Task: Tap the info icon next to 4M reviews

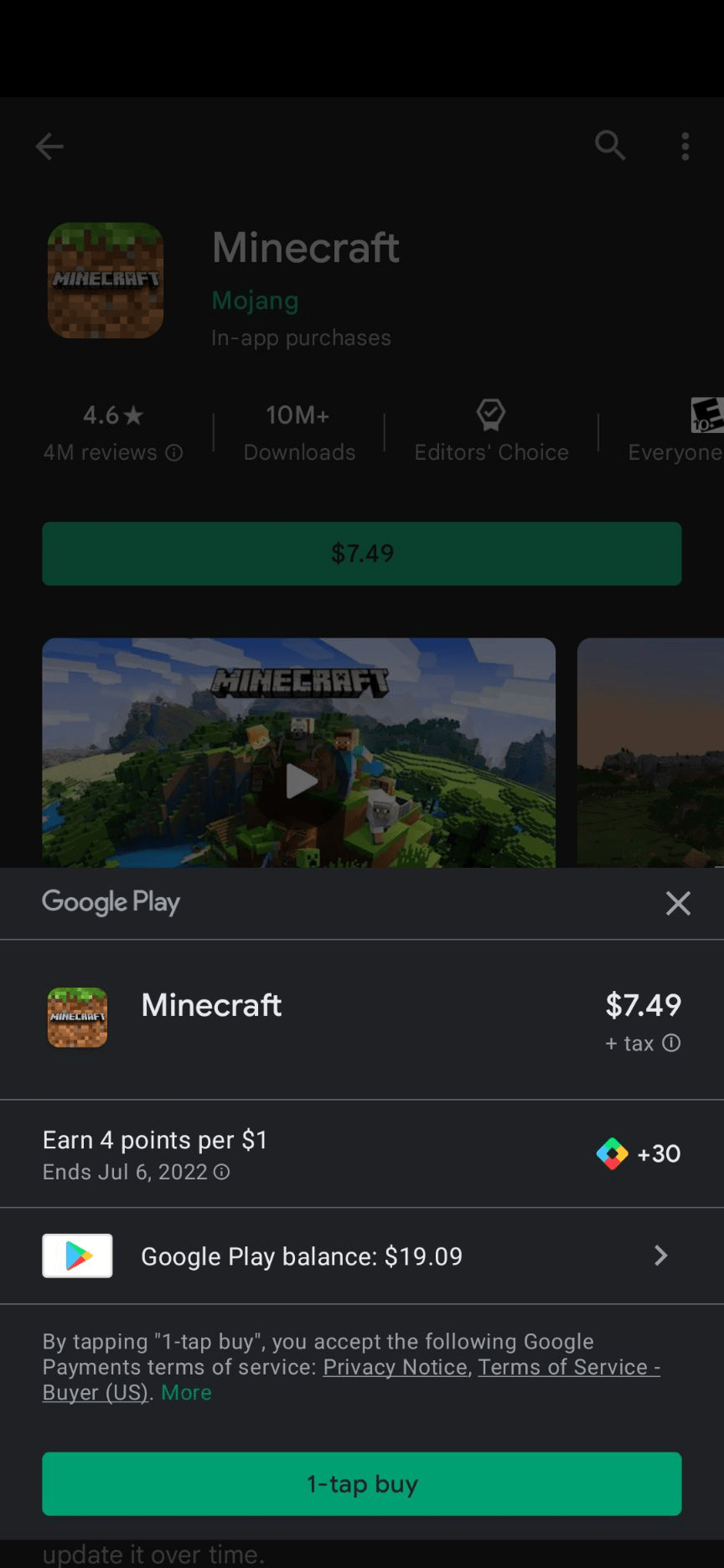Action: pos(173,453)
